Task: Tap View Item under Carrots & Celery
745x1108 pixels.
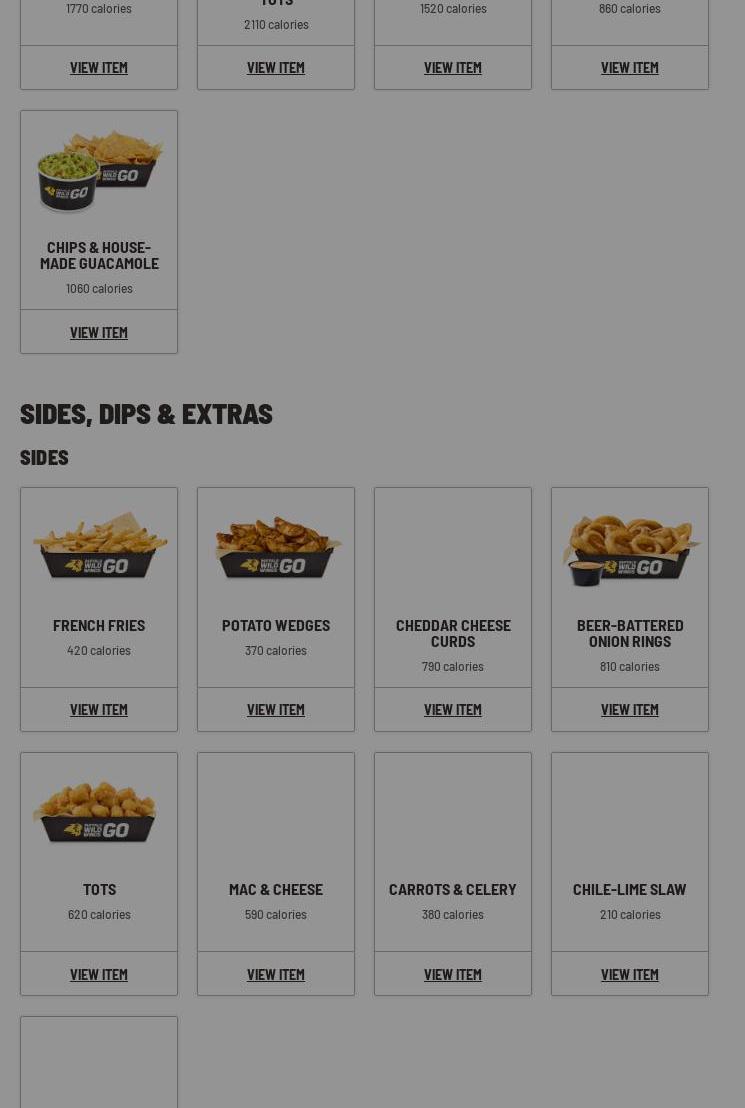Action: point(453,974)
